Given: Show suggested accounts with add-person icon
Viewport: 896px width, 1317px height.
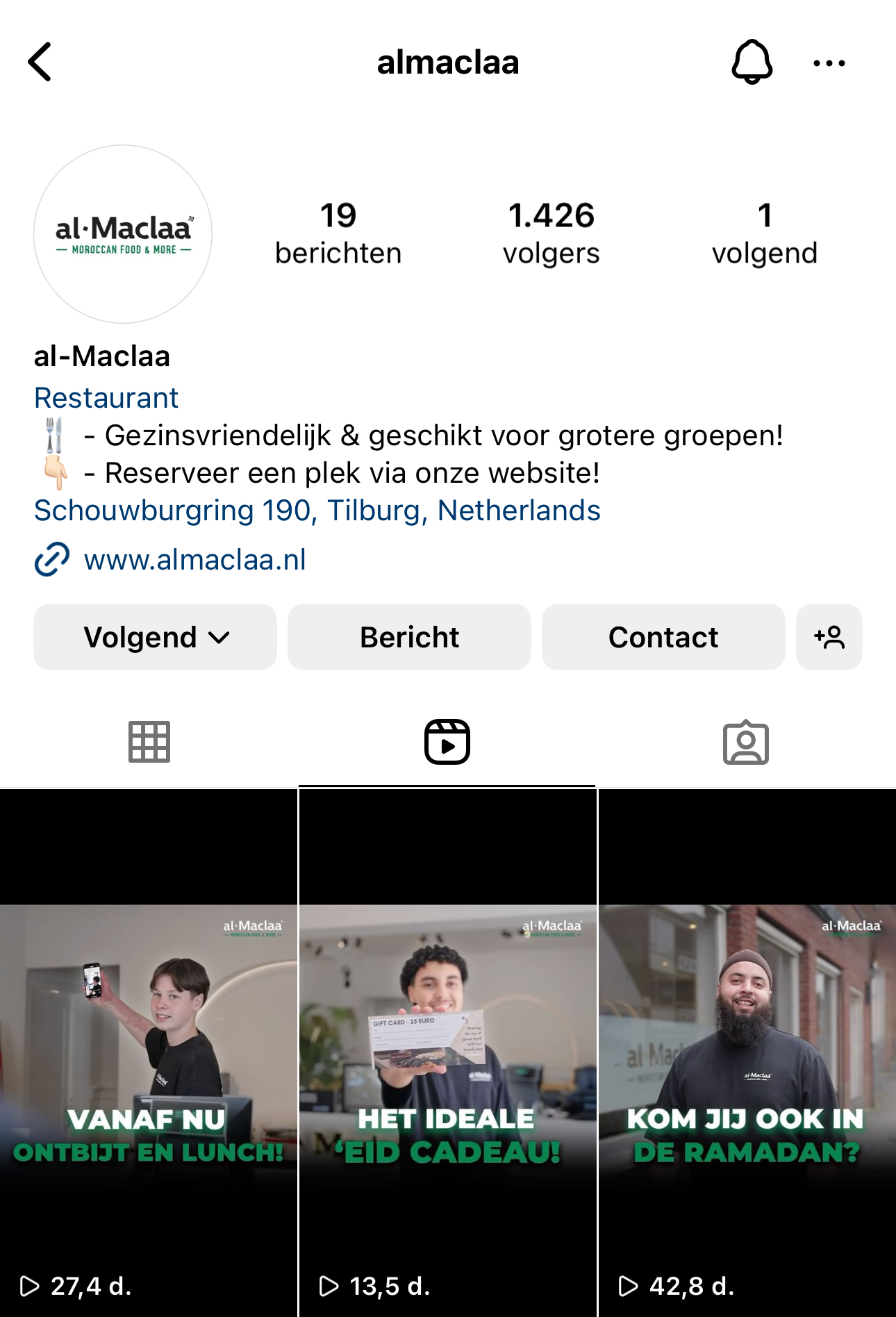Looking at the screenshot, I should 829,637.
